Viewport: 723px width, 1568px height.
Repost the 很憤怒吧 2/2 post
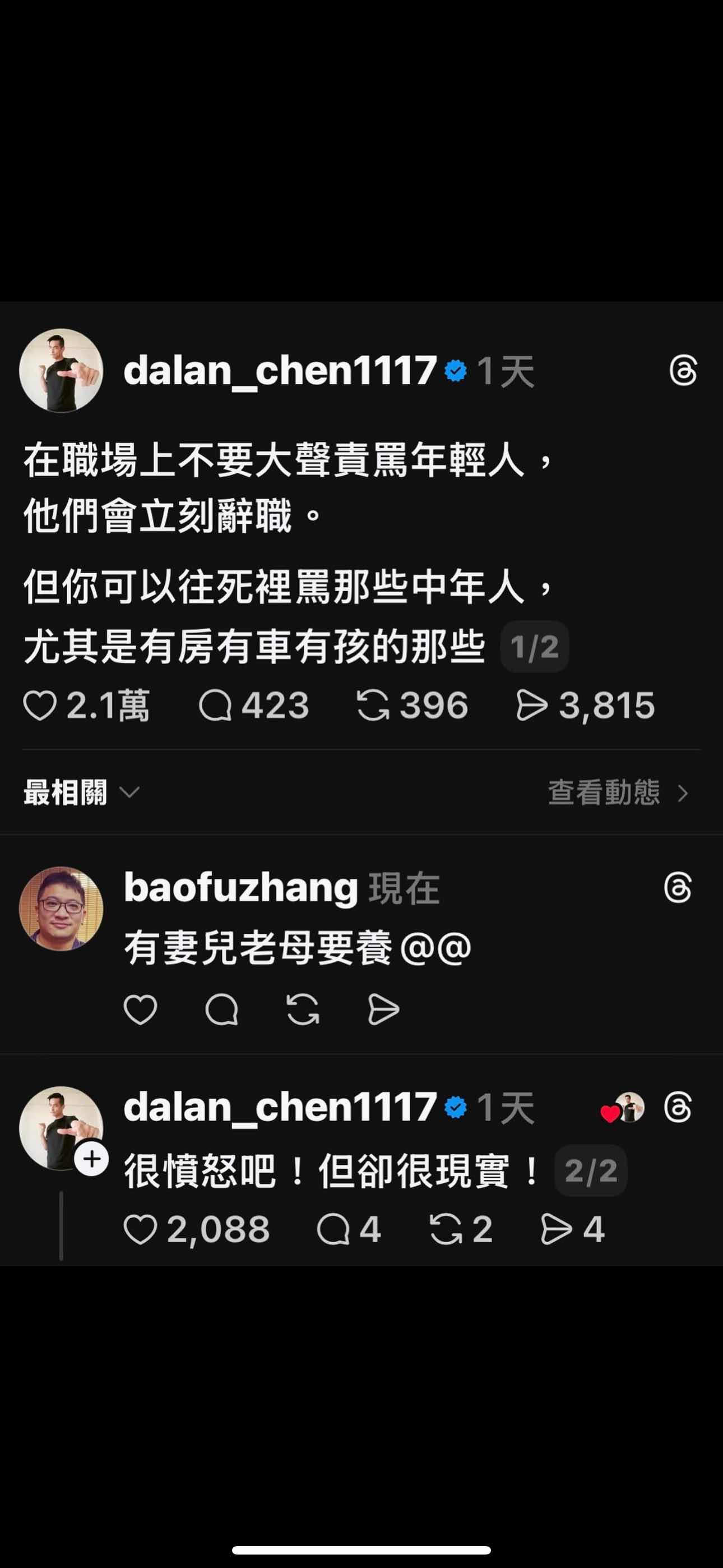click(446, 1230)
